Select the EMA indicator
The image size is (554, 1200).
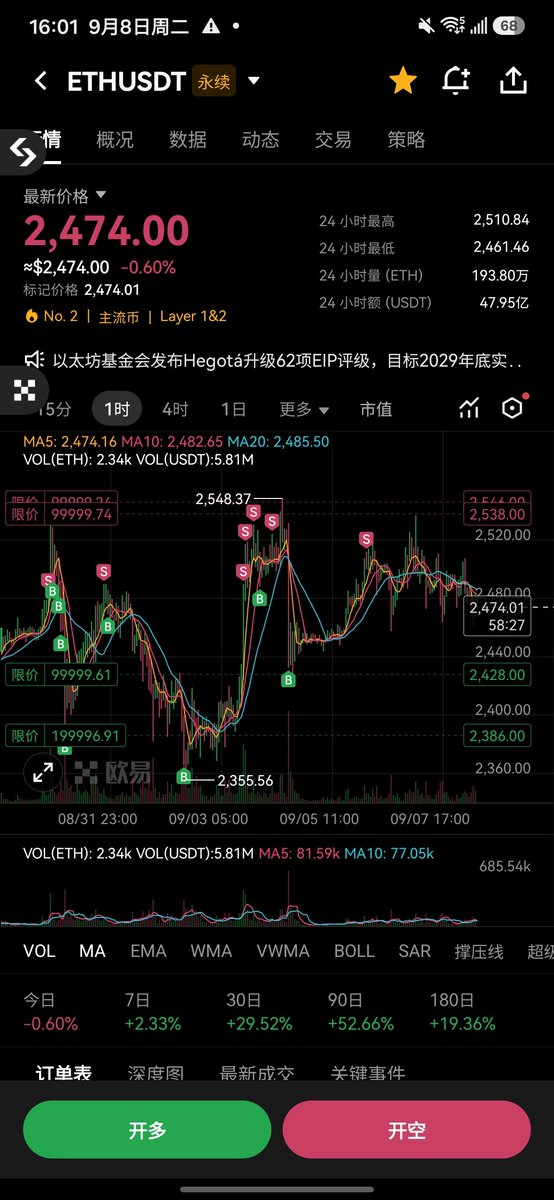(x=148, y=951)
